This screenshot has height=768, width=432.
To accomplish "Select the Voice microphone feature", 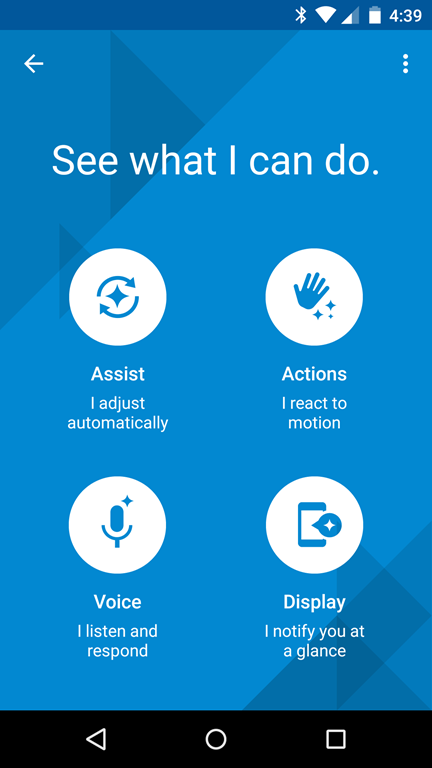I will [118, 525].
